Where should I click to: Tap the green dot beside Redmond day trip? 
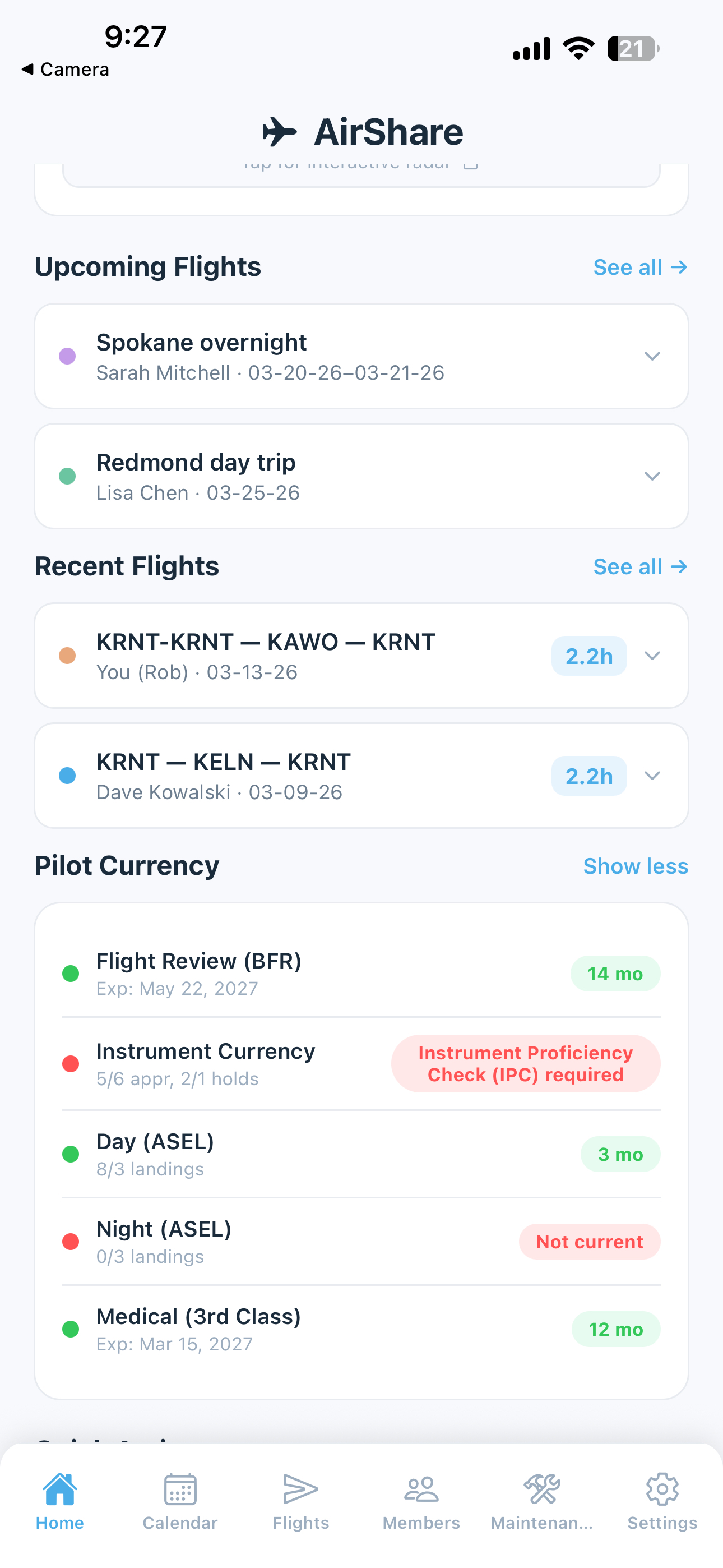pyautogui.click(x=68, y=476)
